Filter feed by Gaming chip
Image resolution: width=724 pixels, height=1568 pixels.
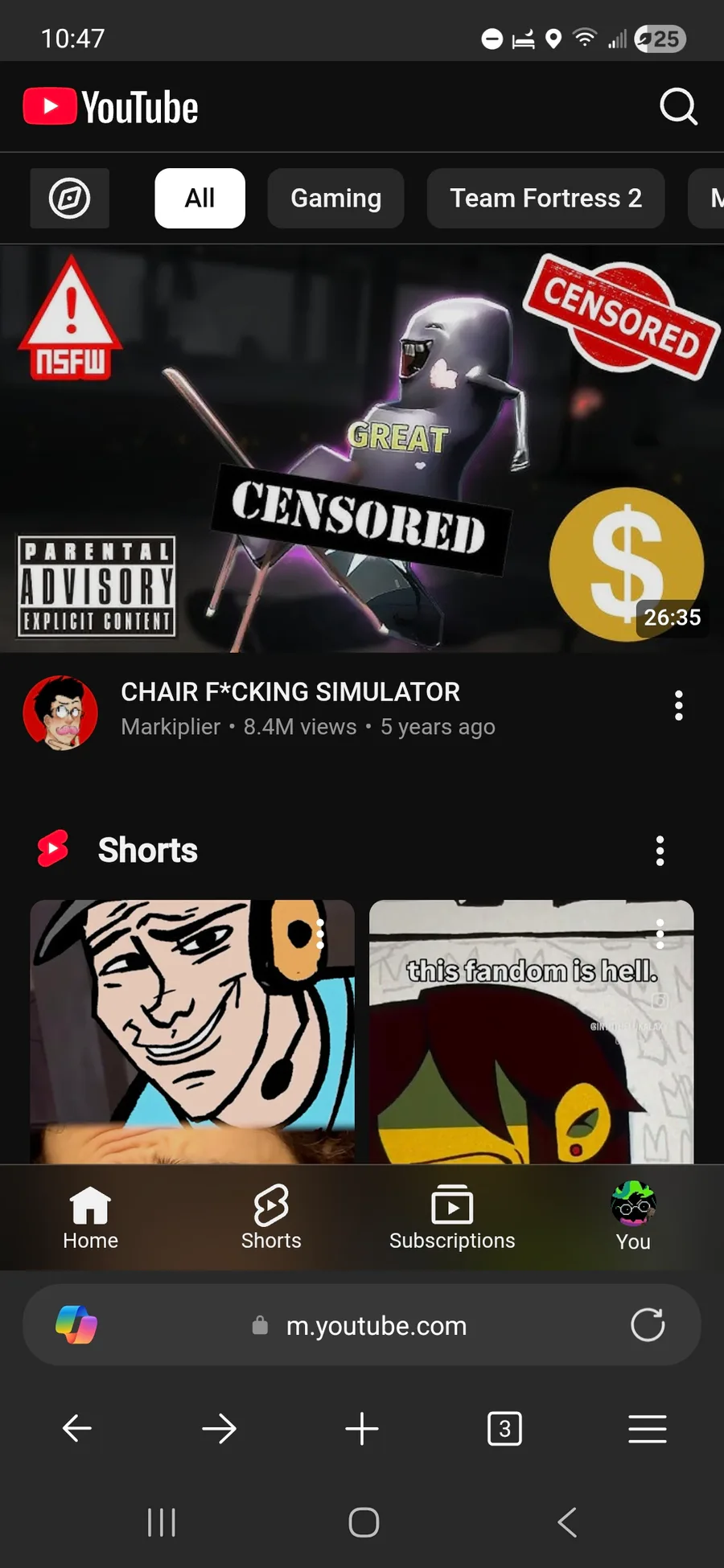(x=335, y=199)
